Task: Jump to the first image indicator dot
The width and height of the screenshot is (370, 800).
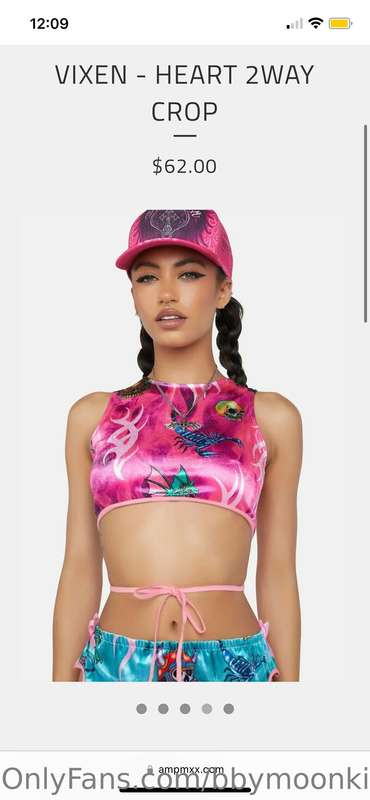Action: 141,709
